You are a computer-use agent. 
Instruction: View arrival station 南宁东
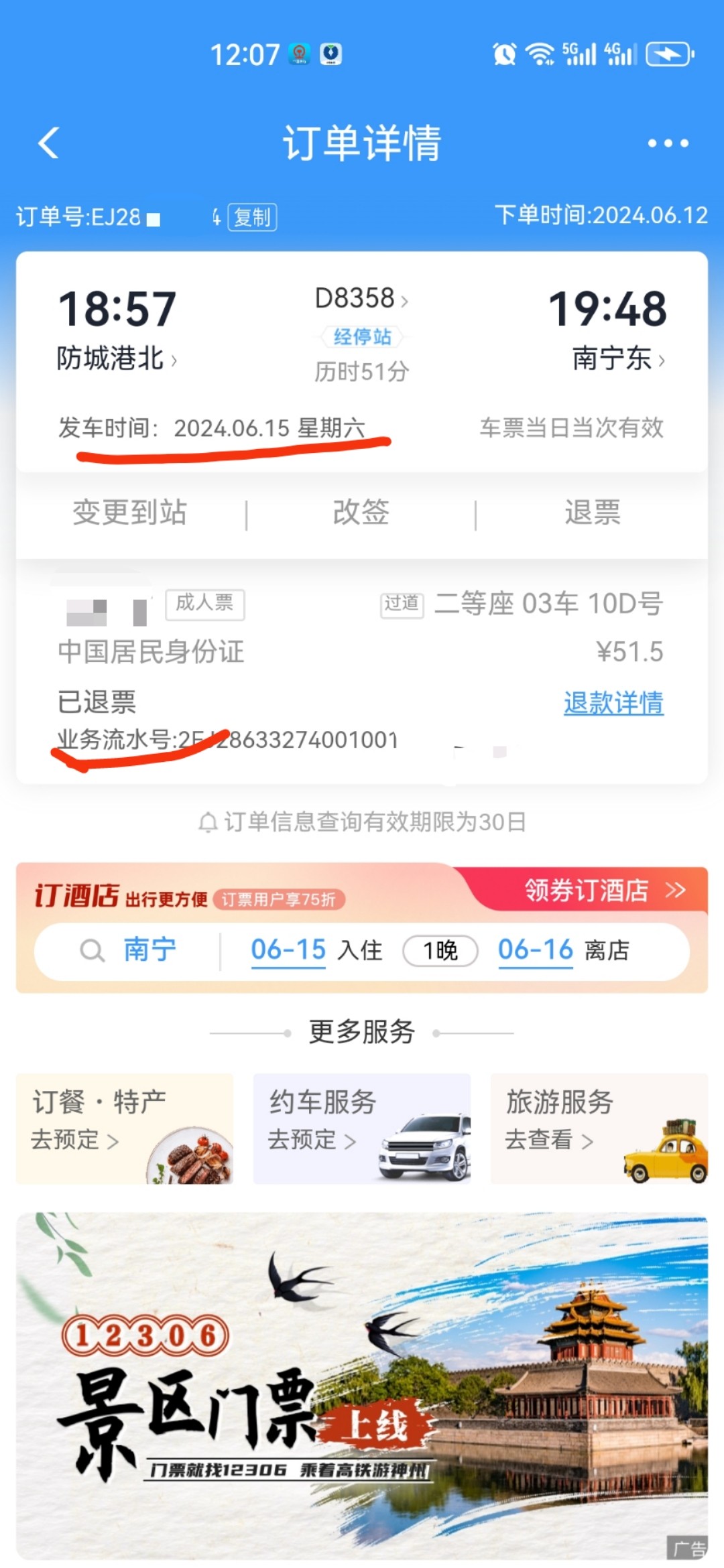[618, 358]
